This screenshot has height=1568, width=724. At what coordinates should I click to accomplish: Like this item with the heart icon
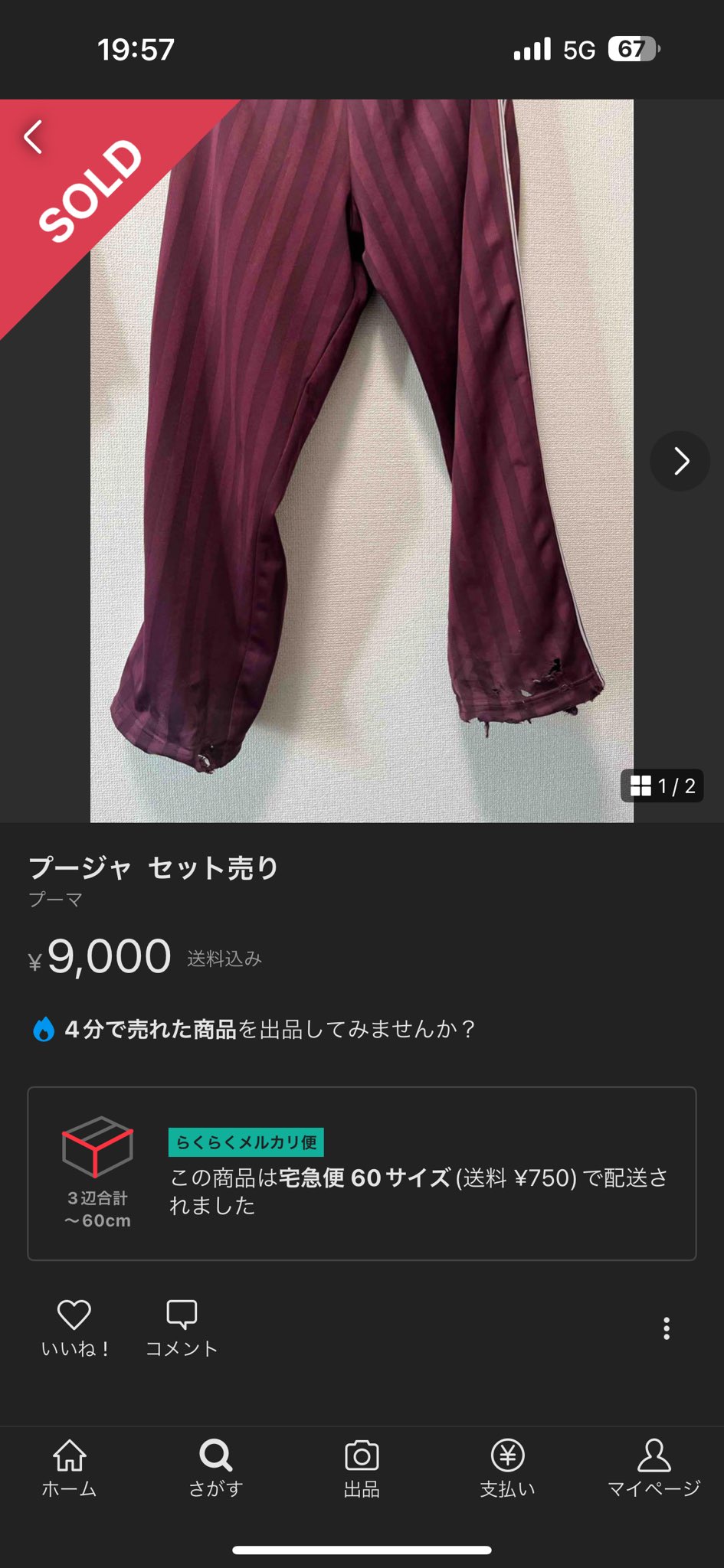[x=74, y=1327]
